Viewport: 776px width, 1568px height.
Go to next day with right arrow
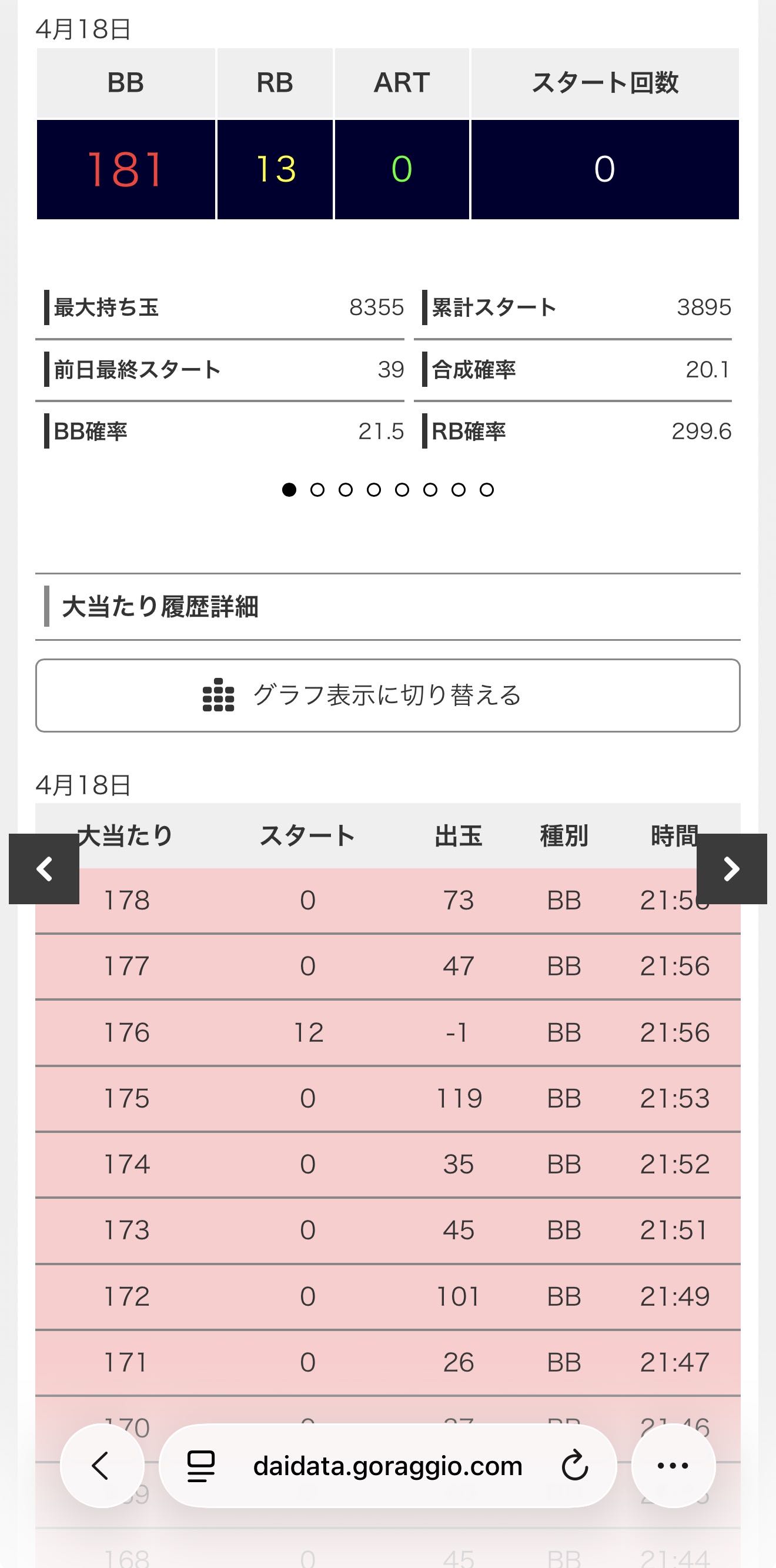tap(731, 868)
